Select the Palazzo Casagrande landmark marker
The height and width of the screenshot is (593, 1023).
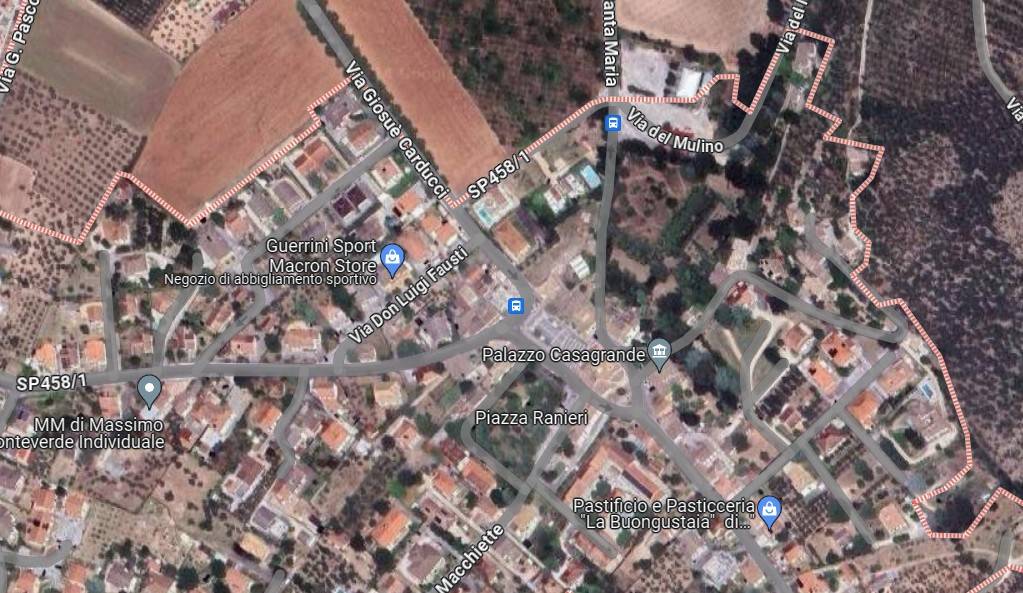658,351
